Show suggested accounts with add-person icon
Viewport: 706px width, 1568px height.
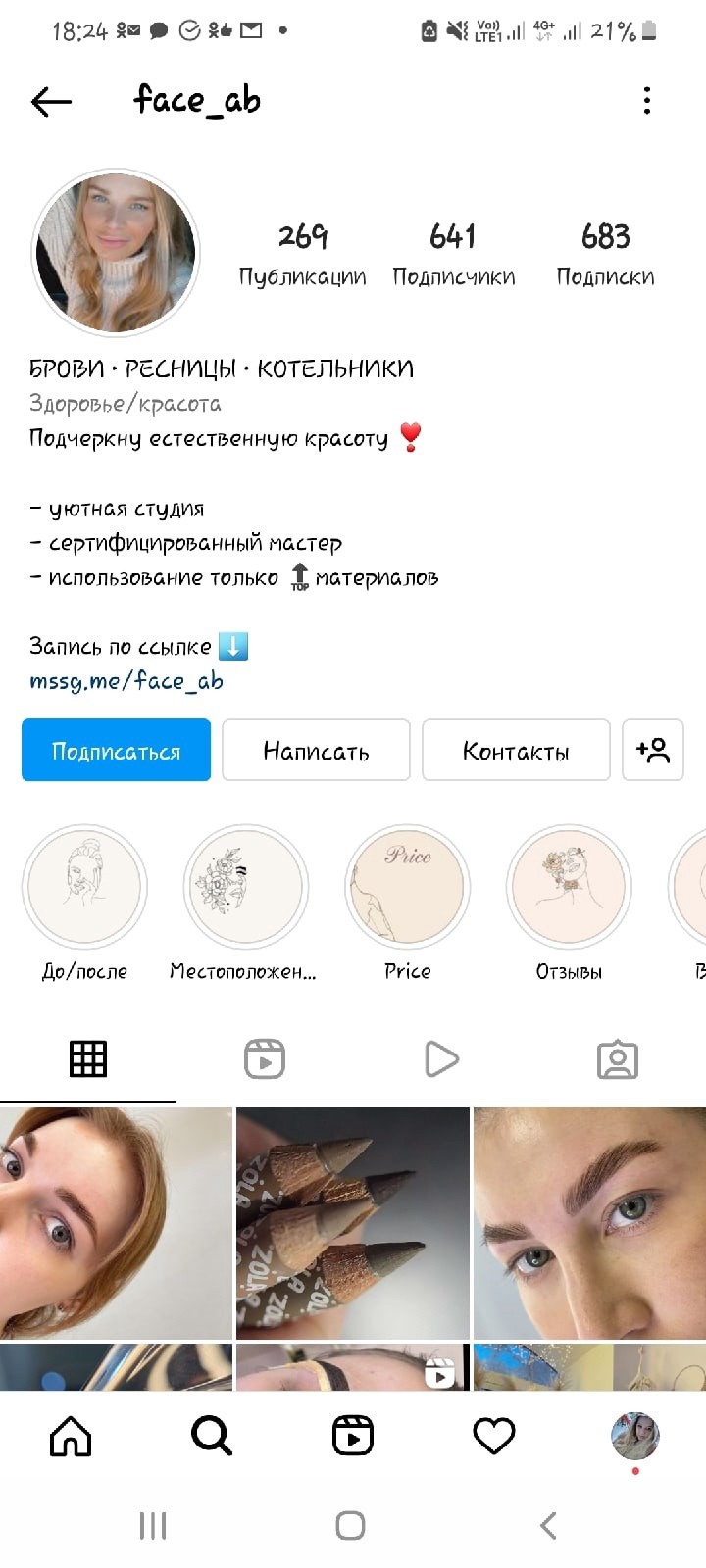[653, 751]
